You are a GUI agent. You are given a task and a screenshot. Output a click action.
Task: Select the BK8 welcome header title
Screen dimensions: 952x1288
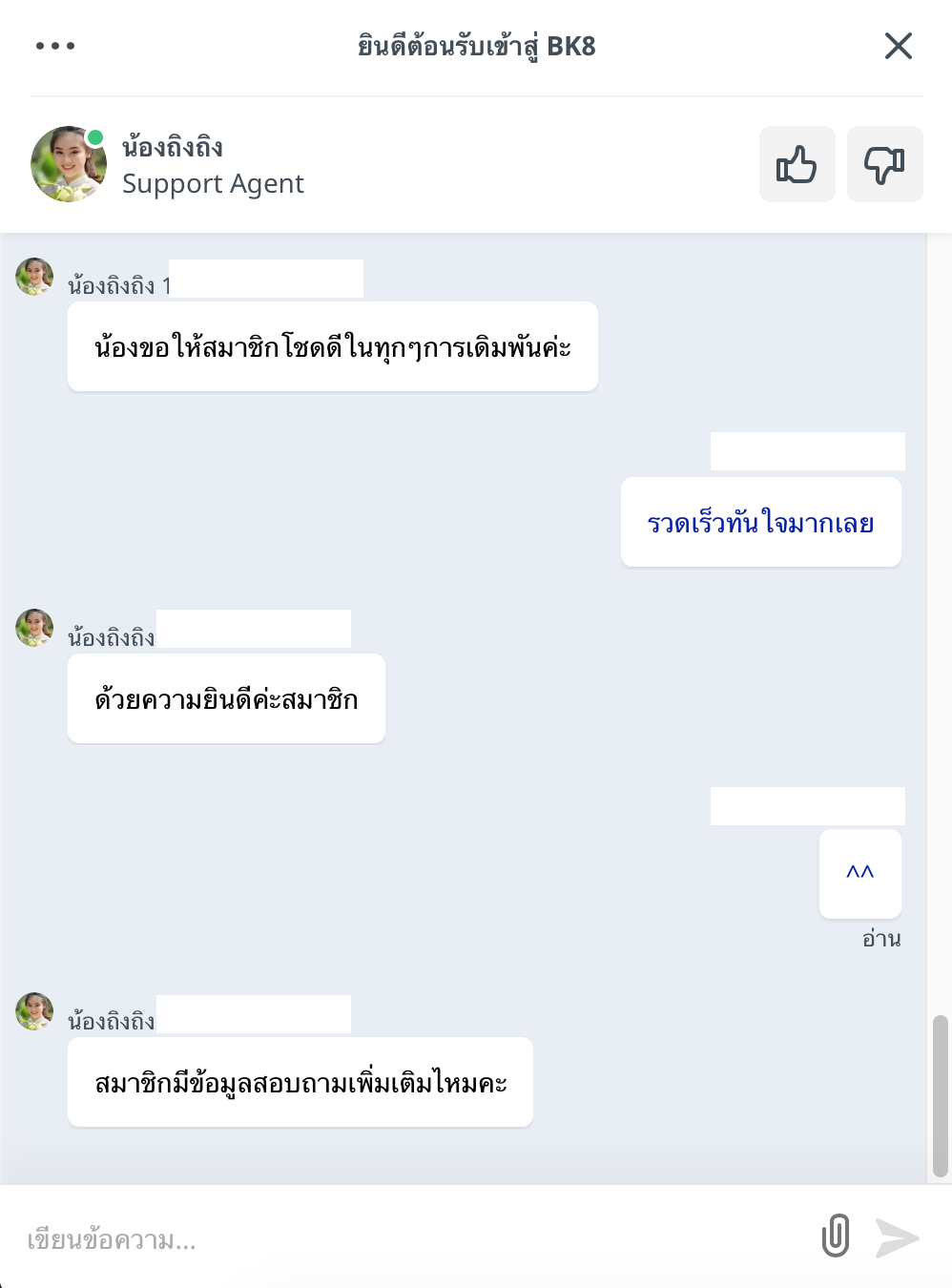[475, 45]
